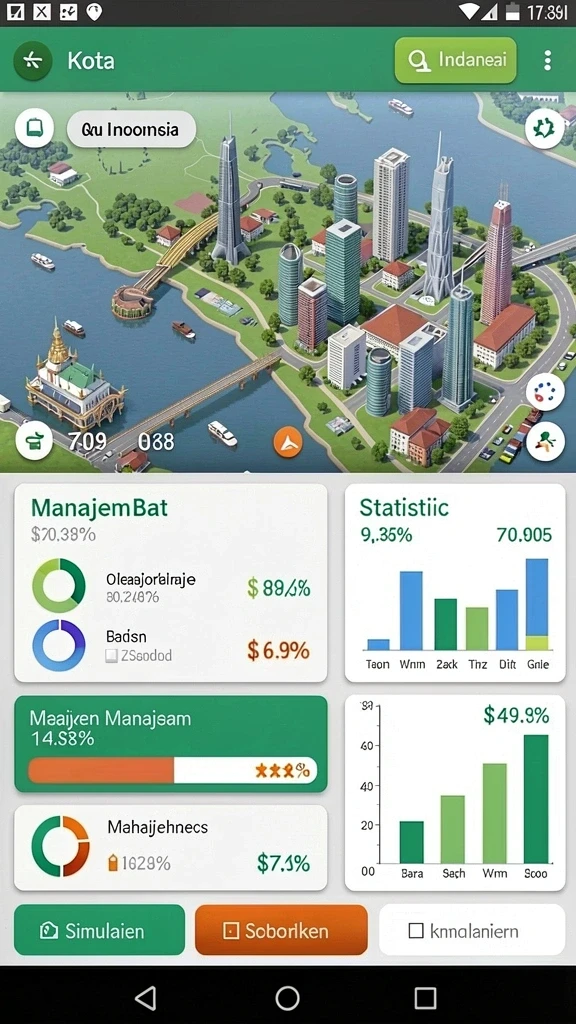576x1024 pixels.
Task: Open the ManajemBat card
Action: coord(170,583)
